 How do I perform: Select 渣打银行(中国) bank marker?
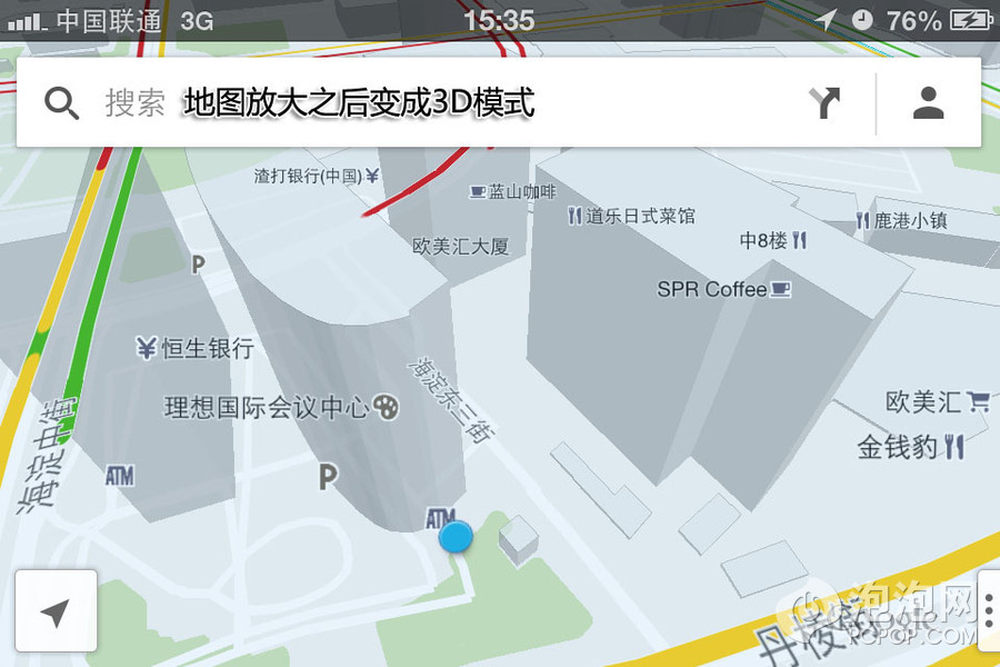click(x=315, y=177)
